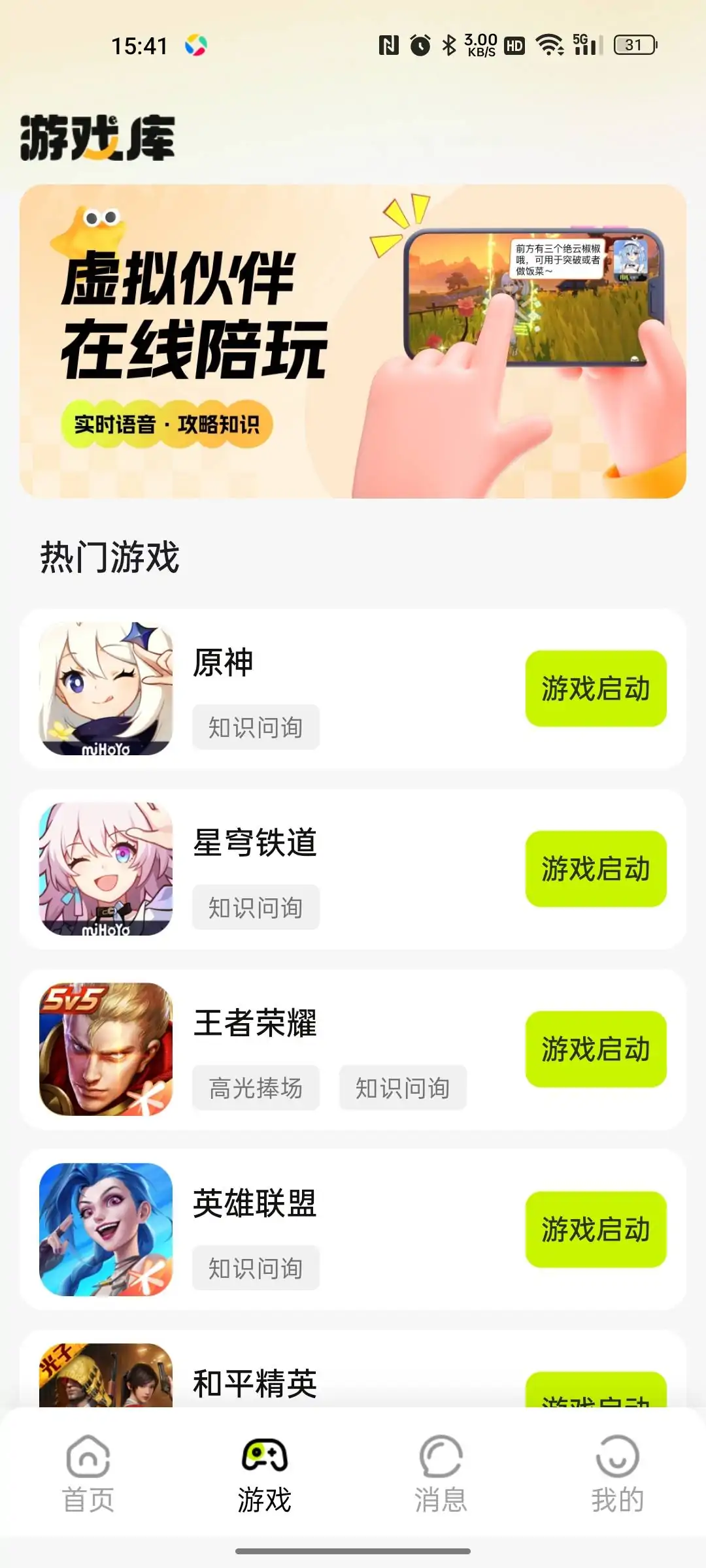The image size is (706, 1568).
Task: Start 王者荣耀 via 游戏启动
Action: coord(596,1049)
